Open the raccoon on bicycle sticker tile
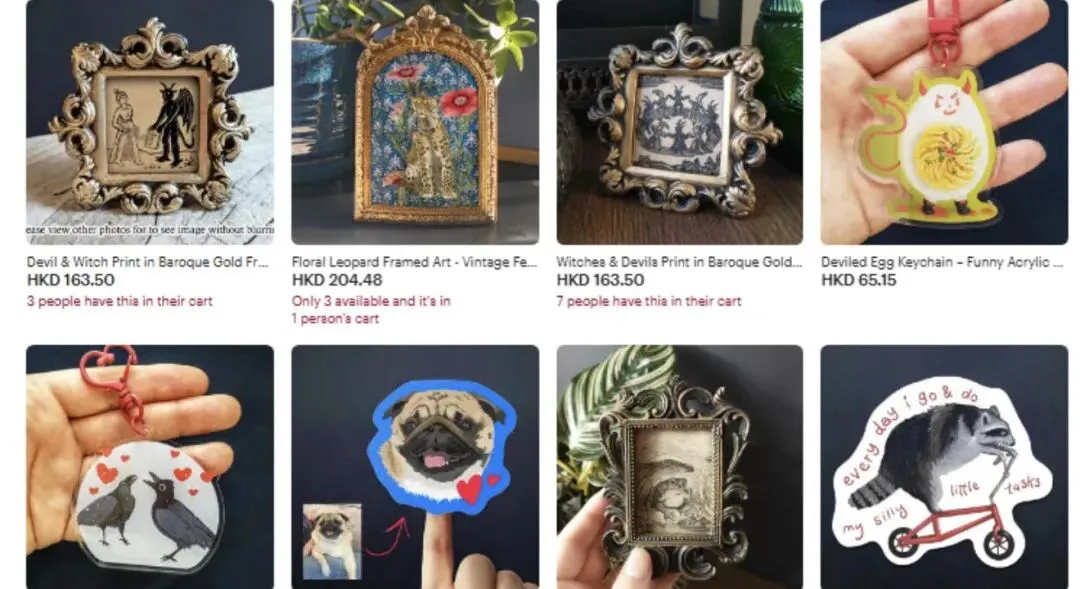Image resolution: width=1080 pixels, height=589 pixels. (943, 466)
